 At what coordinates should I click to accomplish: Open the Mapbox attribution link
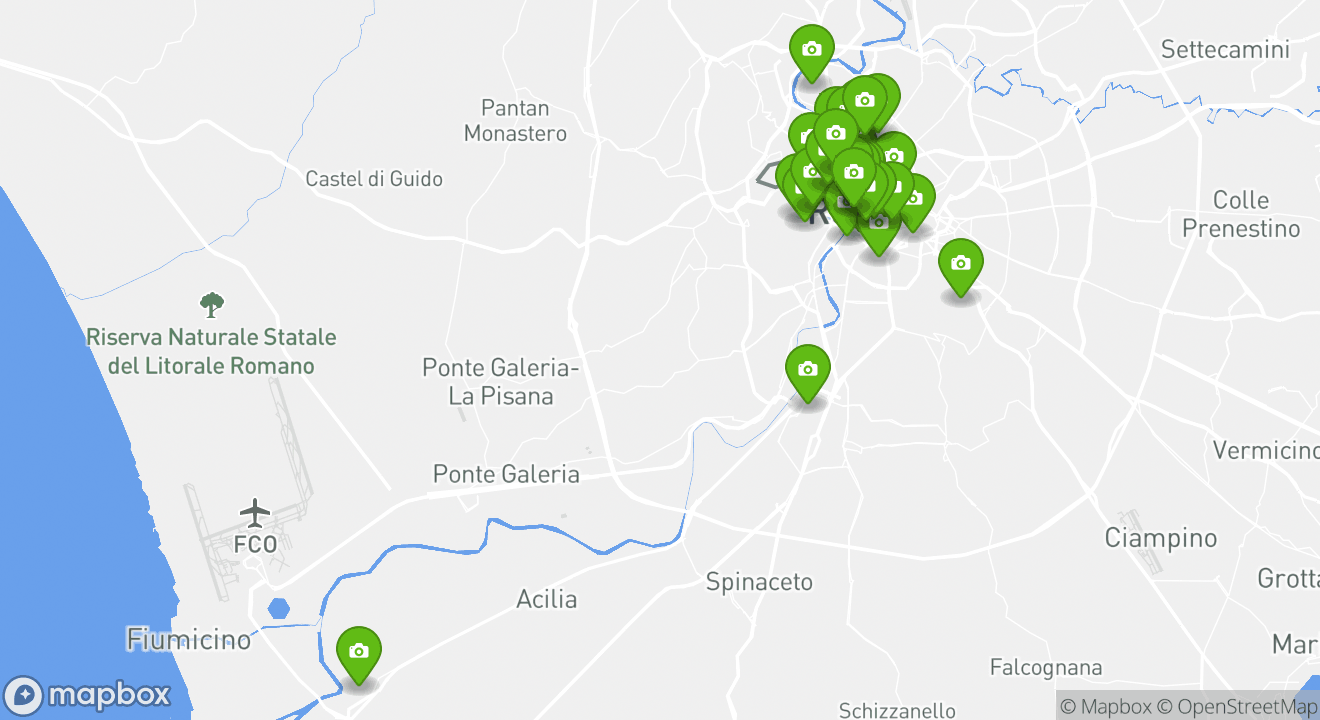(1105, 707)
